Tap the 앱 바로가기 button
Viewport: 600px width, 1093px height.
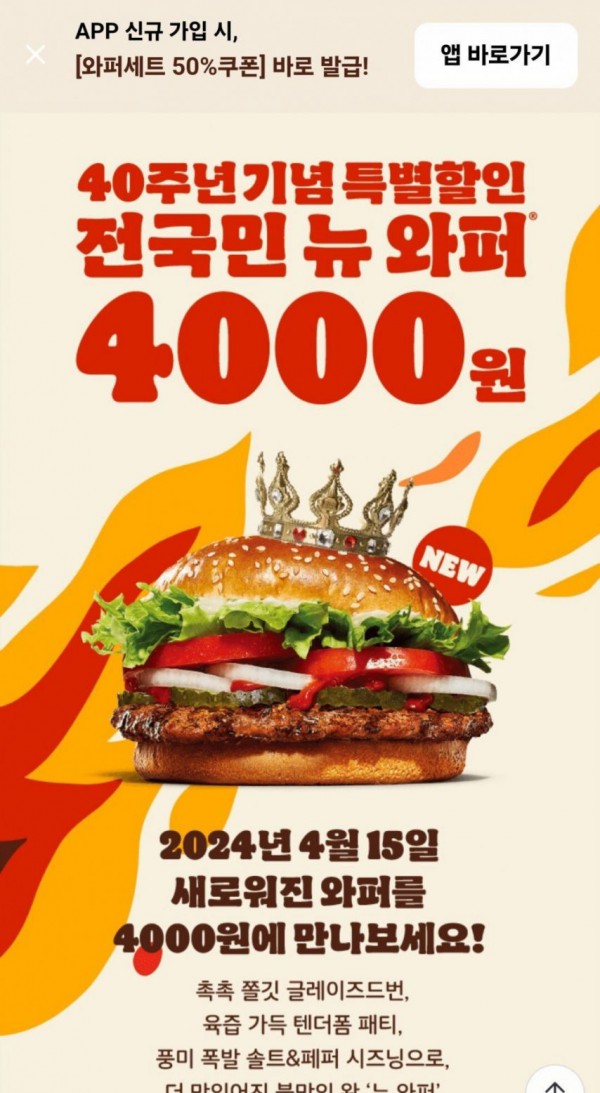(496, 55)
